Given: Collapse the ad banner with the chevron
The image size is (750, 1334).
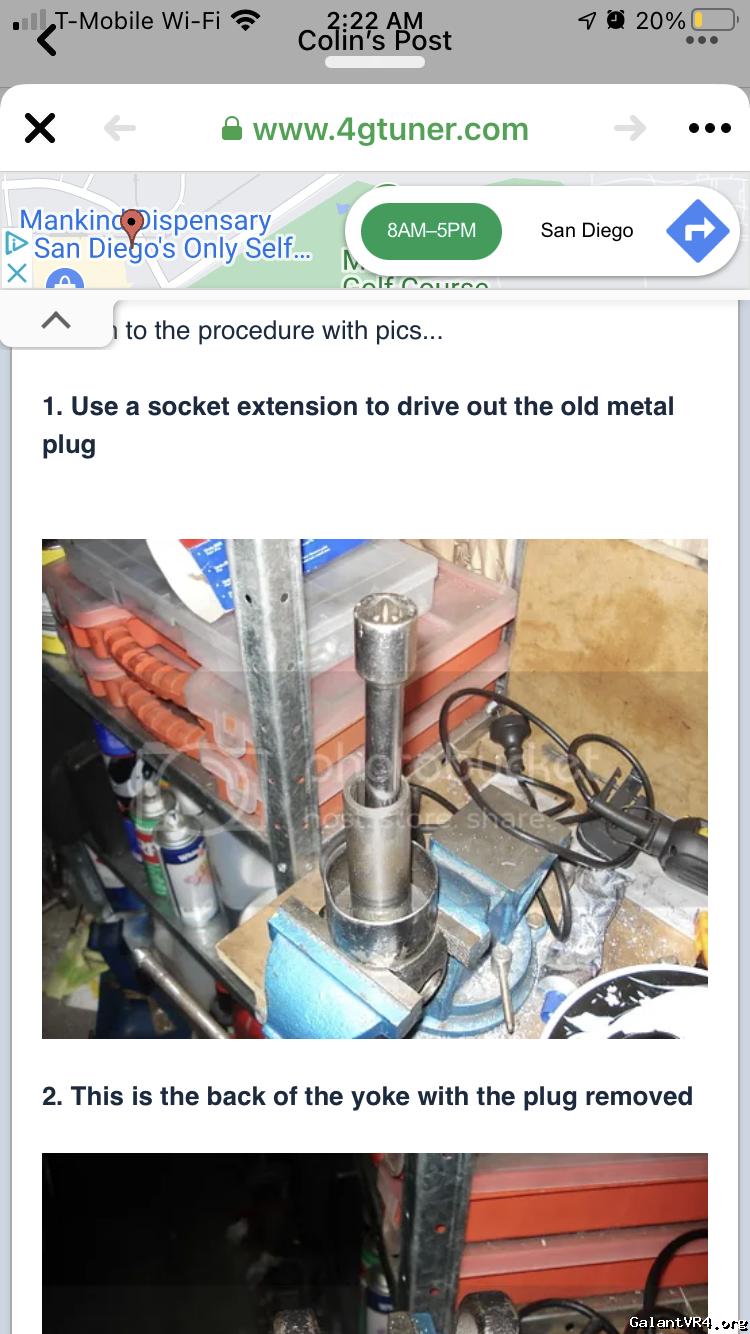Looking at the screenshot, I should pos(56,321).
